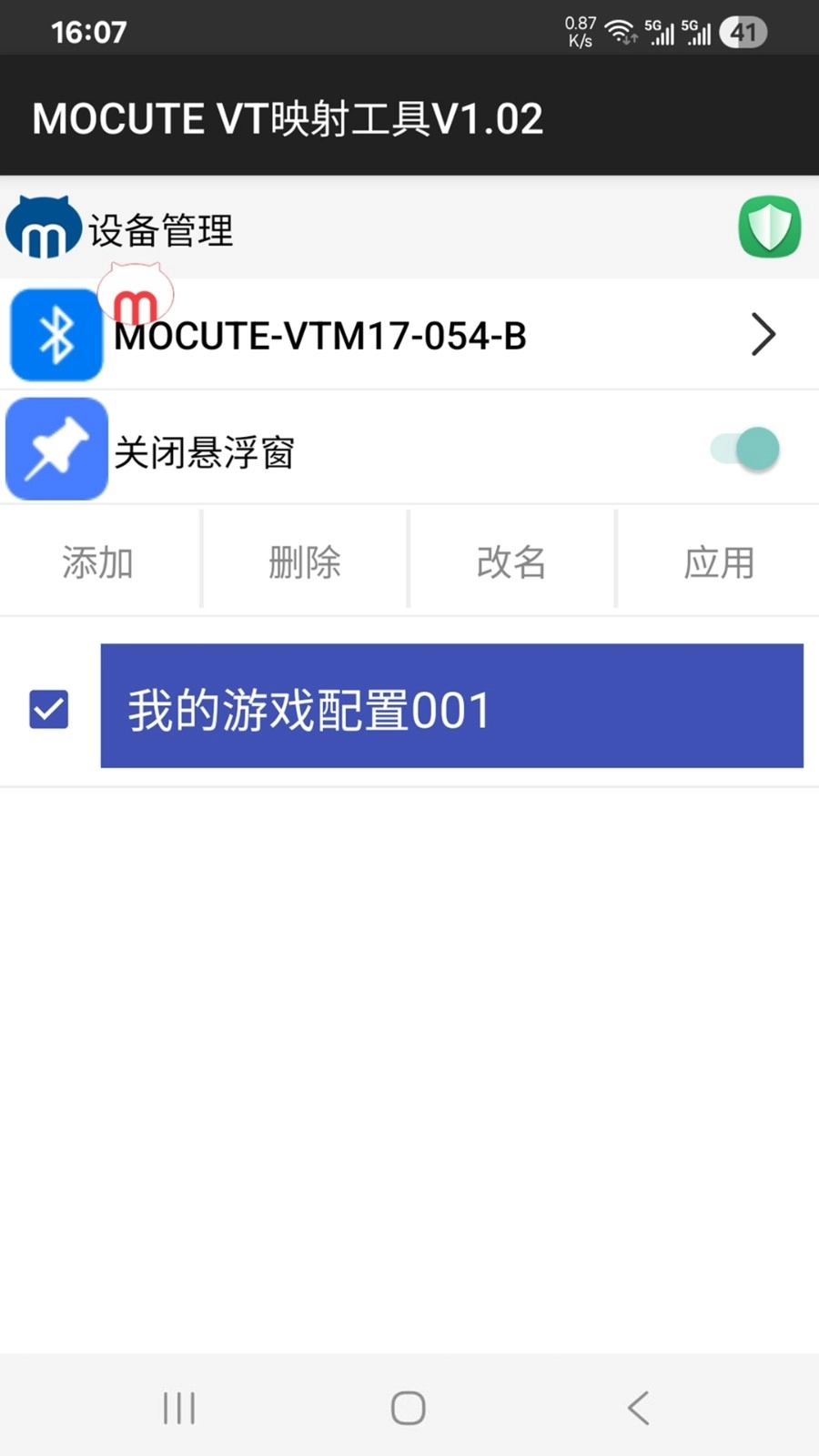
Task: Click the blue pushpin icon
Action: (56, 448)
